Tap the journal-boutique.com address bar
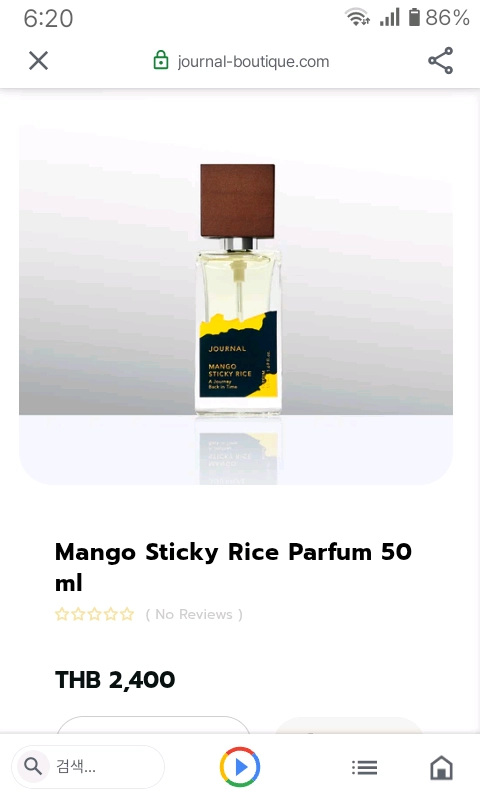This screenshot has height=800, width=480. click(241, 61)
